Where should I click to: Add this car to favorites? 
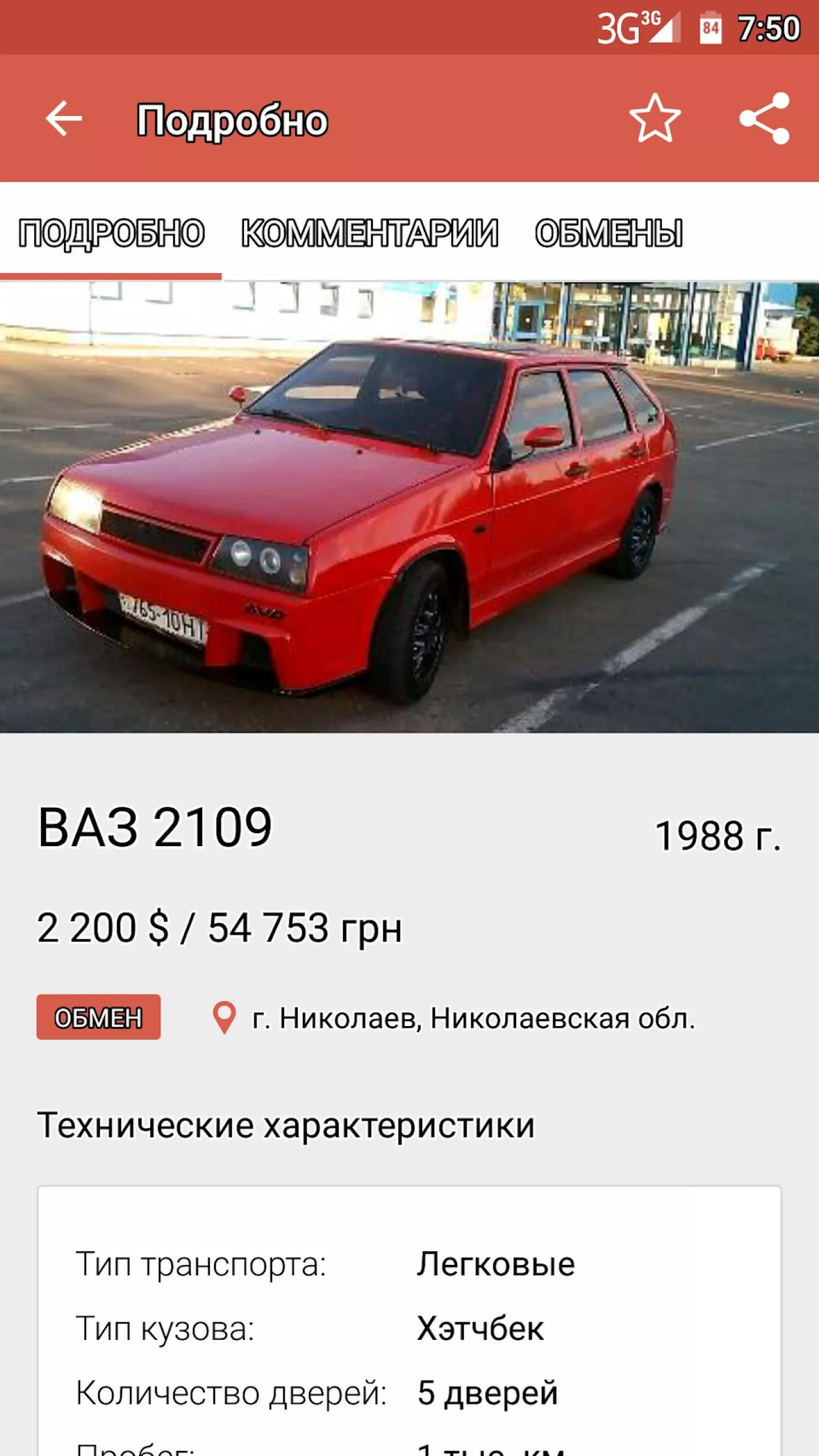click(655, 118)
